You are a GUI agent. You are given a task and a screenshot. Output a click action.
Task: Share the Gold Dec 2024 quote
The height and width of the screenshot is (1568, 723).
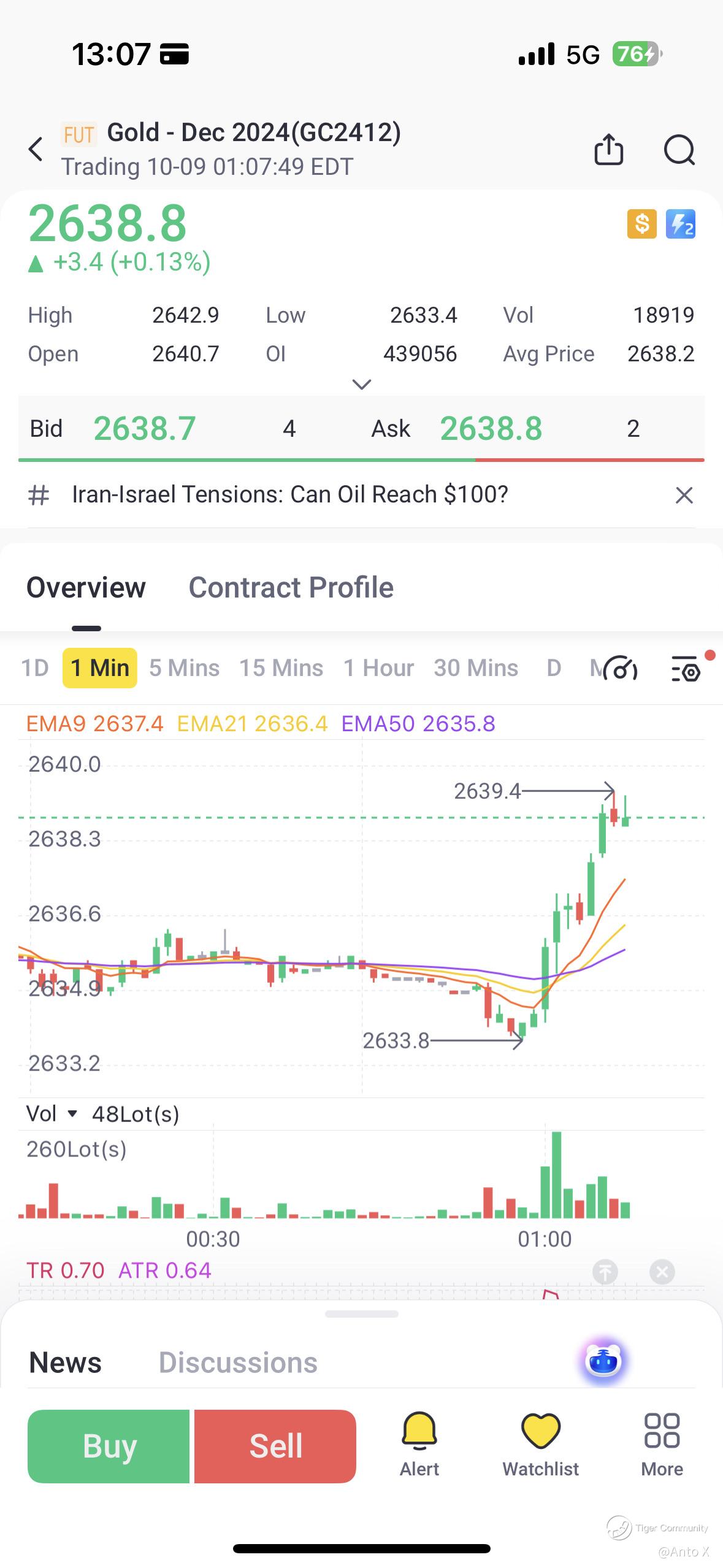point(608,149)
